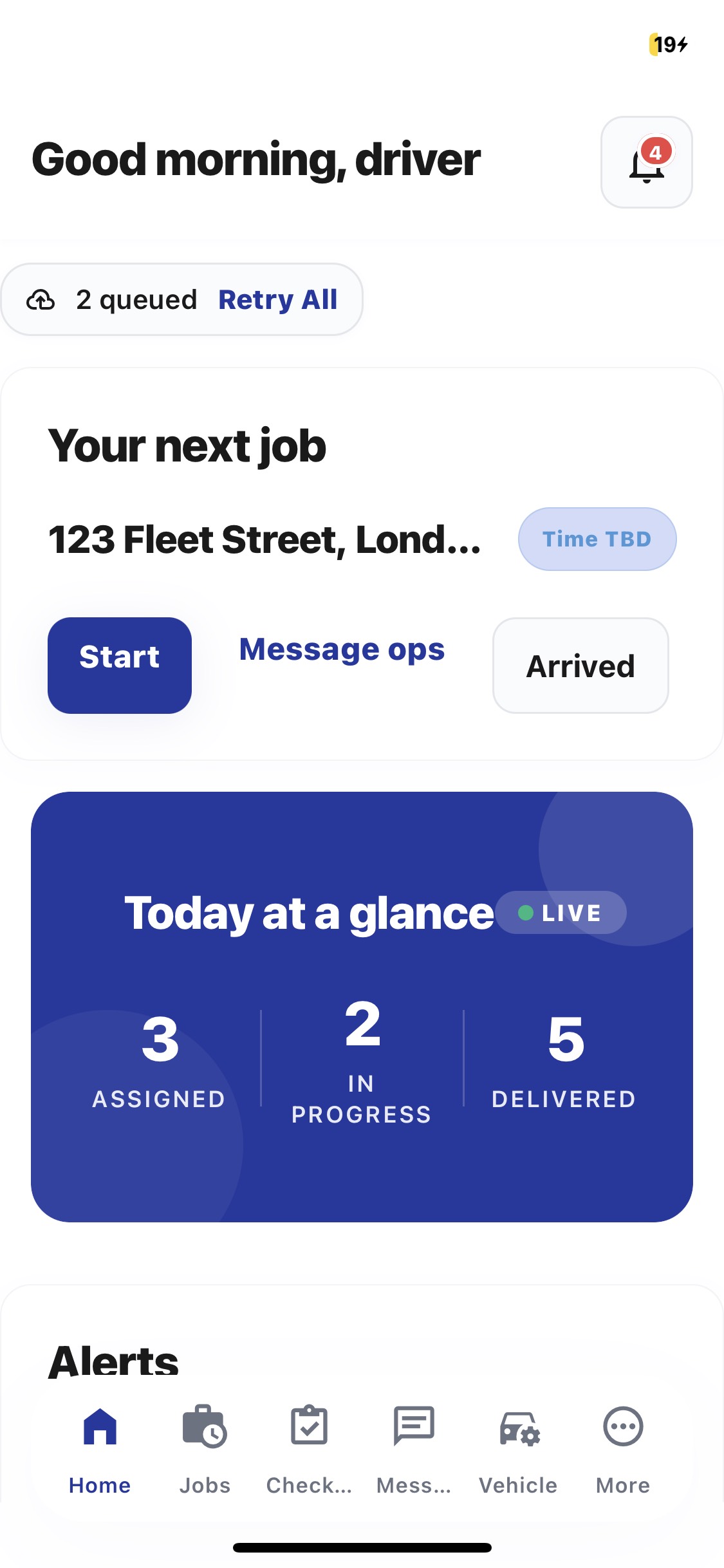
Task: Tap the upload cloud icon near queued items
Action: tap(42, 299)
